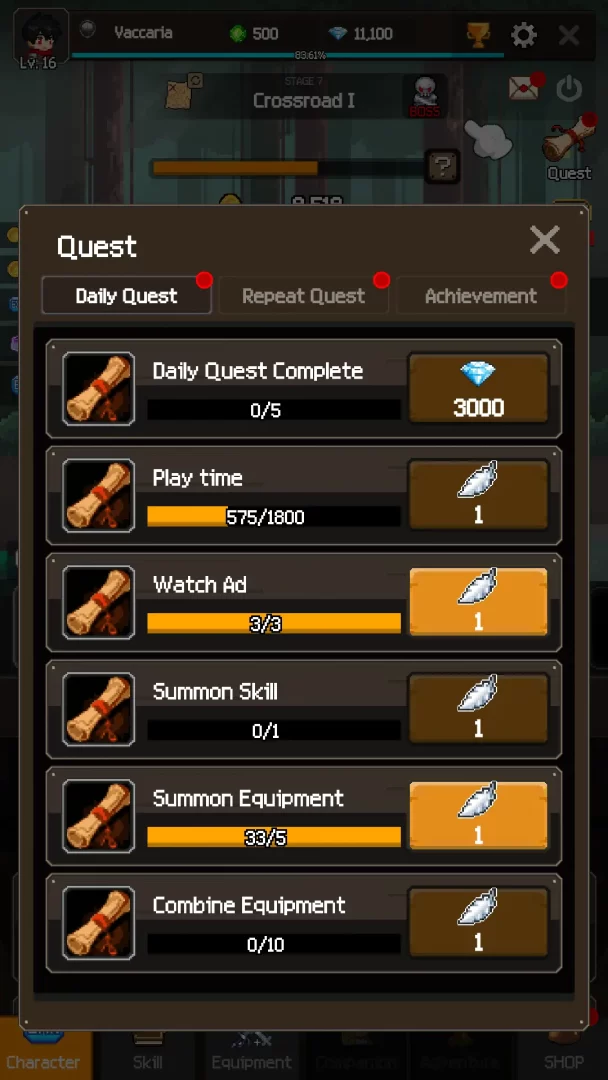The height and width of the screenshot is (1080, 608).
Task: Tap the Play time reward button
Action: tap(478, 496)
